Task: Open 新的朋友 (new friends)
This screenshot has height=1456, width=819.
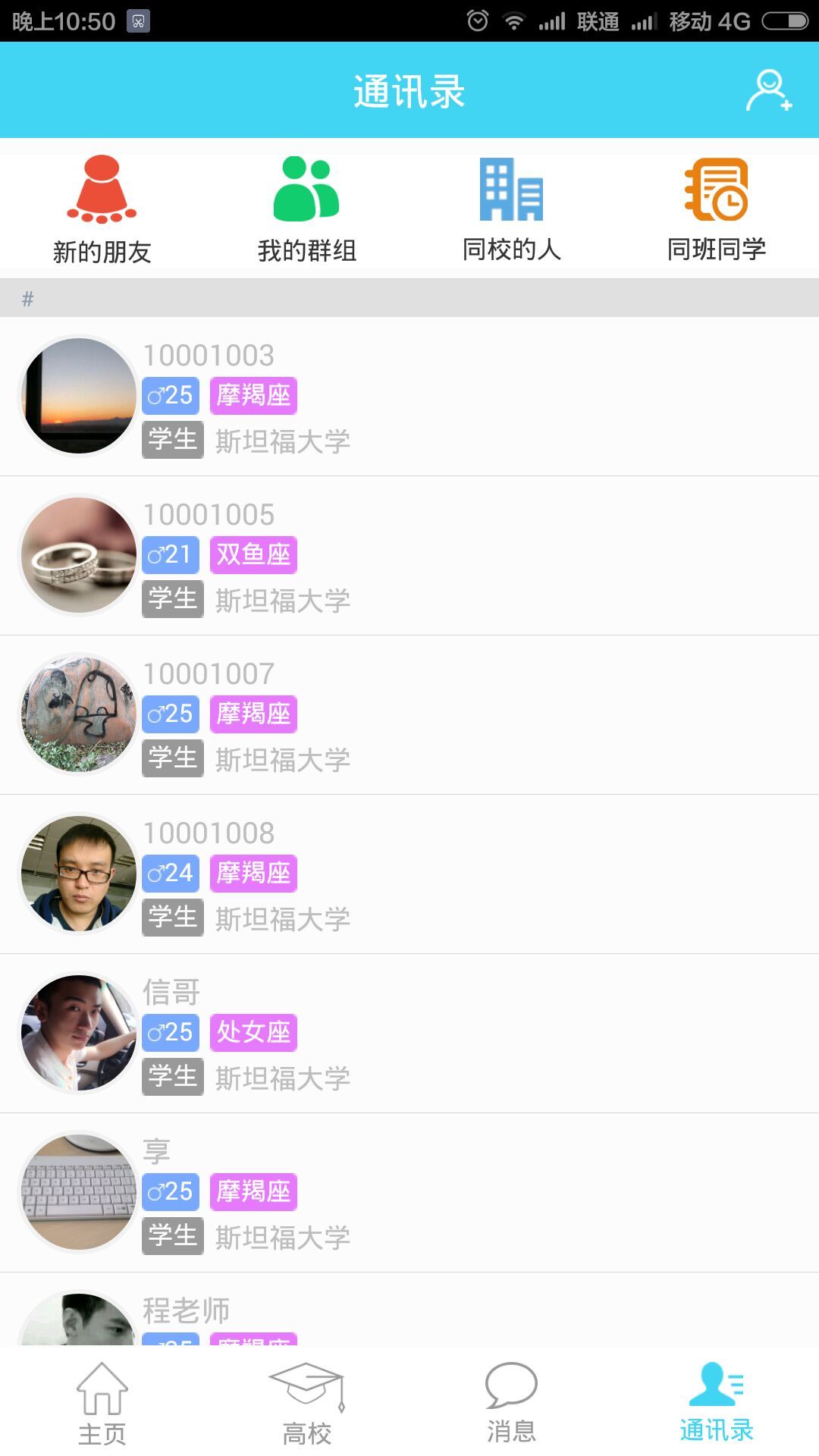Action: (102, 210)
